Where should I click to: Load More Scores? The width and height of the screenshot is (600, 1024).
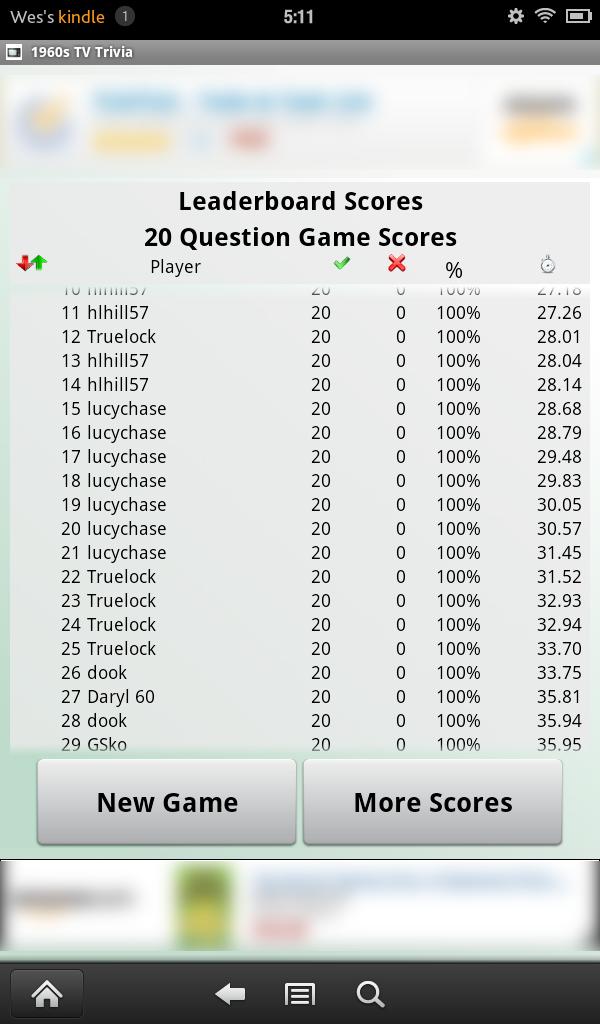point(432,802)
